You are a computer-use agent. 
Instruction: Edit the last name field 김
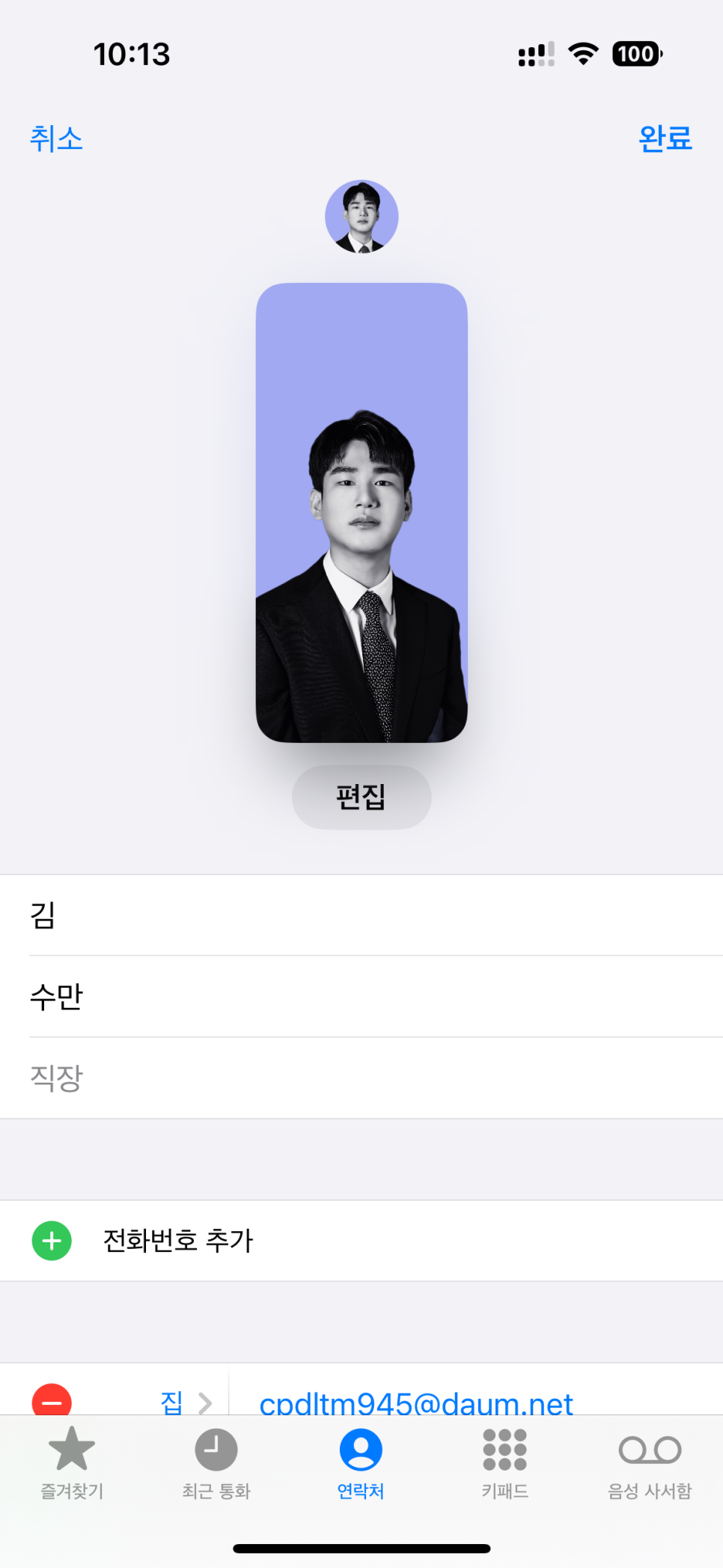pos(361,915)
